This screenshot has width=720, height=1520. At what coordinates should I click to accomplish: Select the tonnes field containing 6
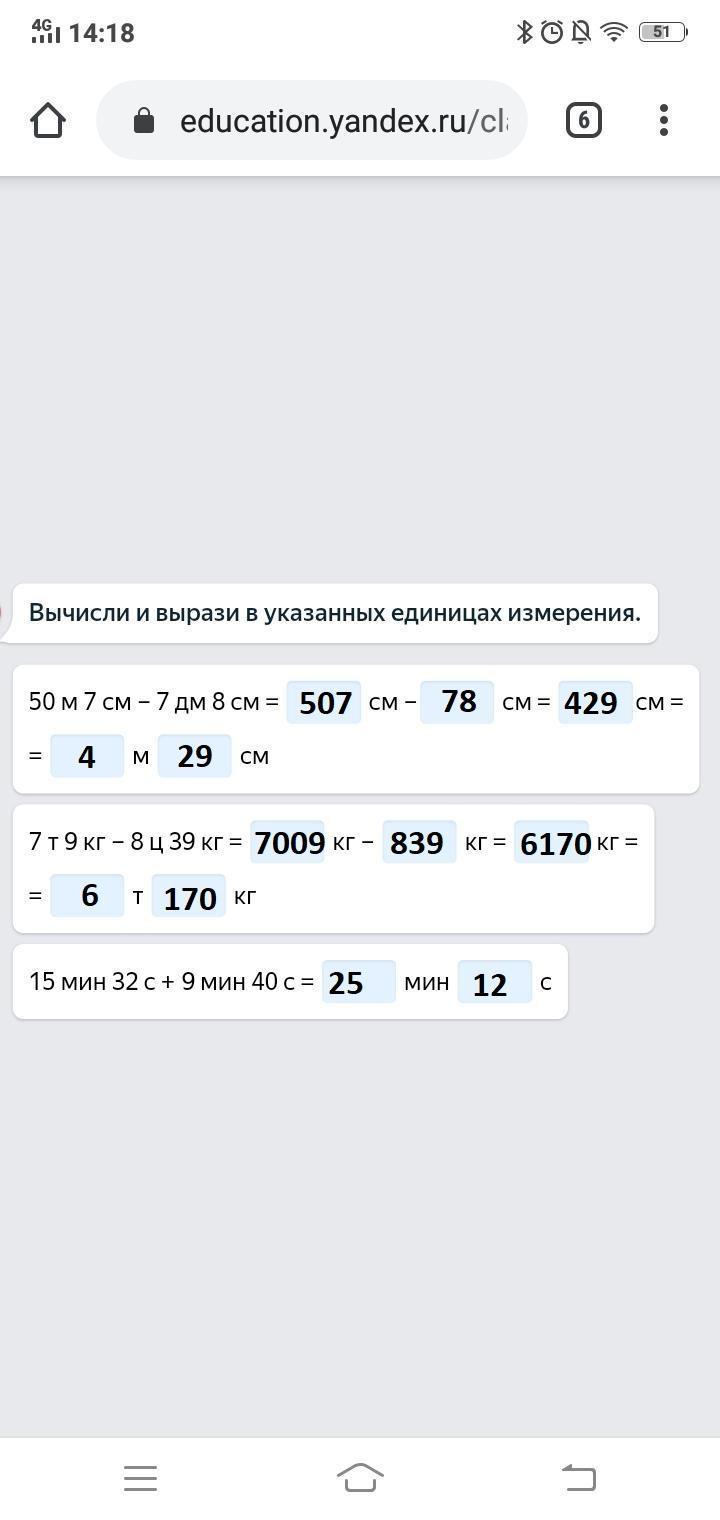click(87, 895)
